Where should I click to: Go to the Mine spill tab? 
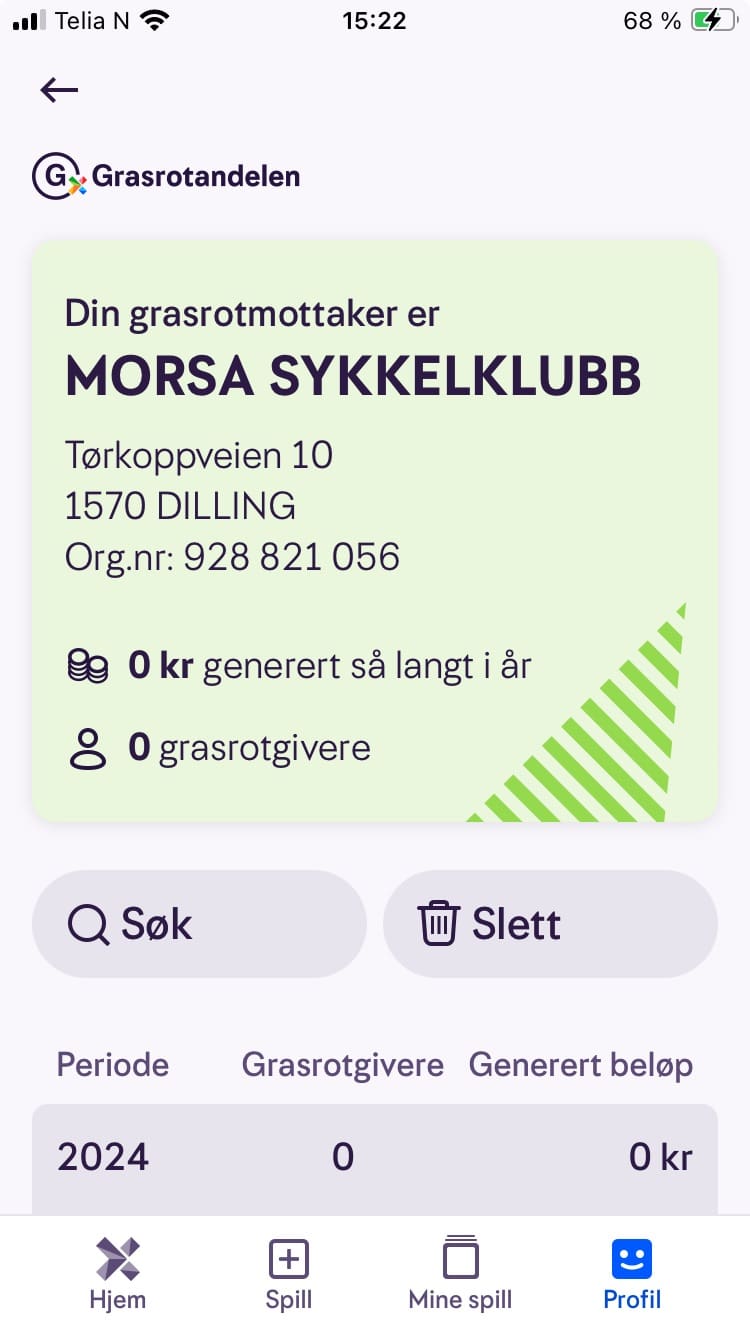[460, 1274]
